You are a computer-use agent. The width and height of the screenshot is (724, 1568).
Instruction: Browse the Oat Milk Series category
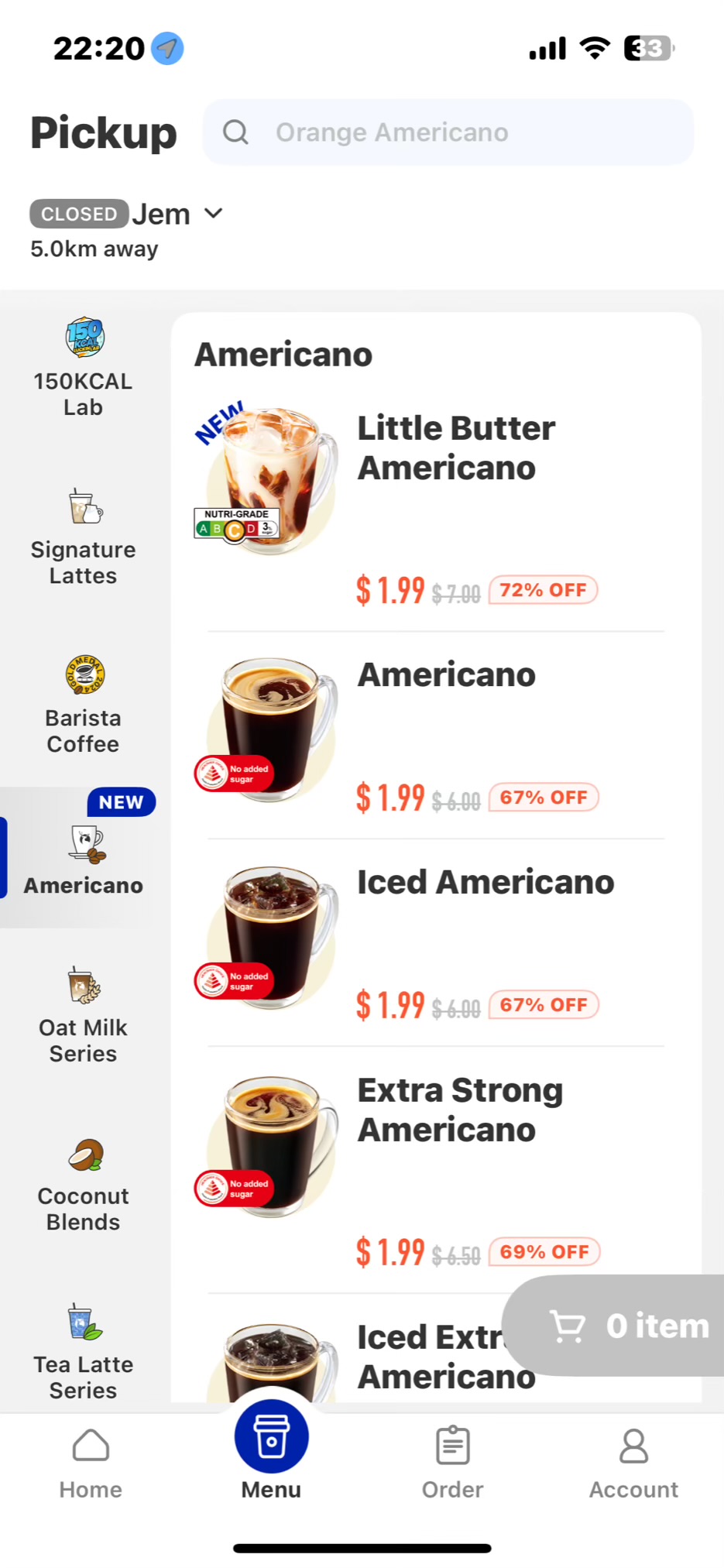[84, 1014]
